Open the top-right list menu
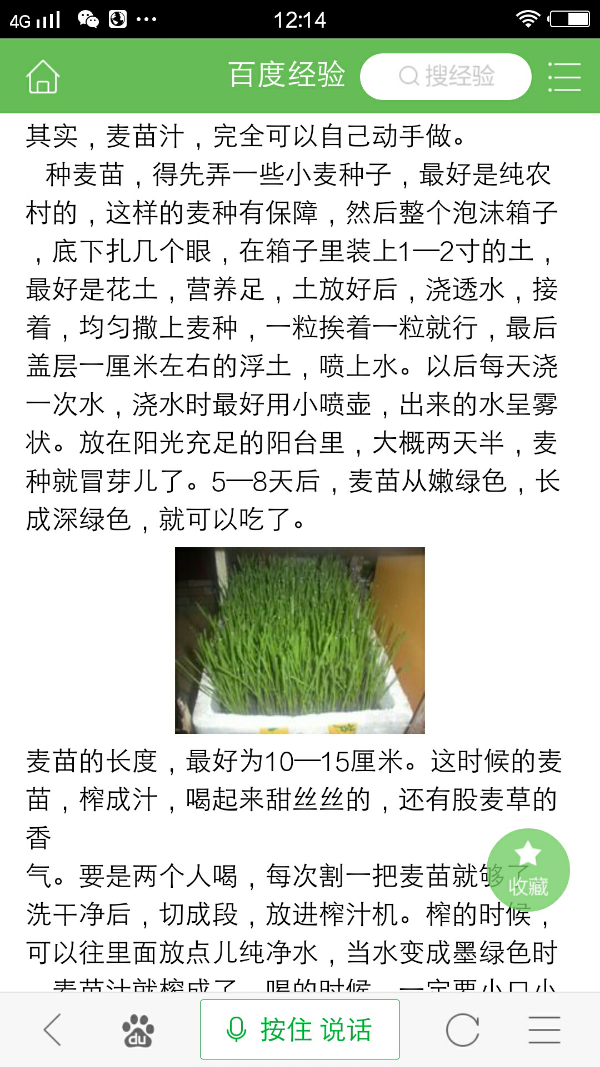 564,76
